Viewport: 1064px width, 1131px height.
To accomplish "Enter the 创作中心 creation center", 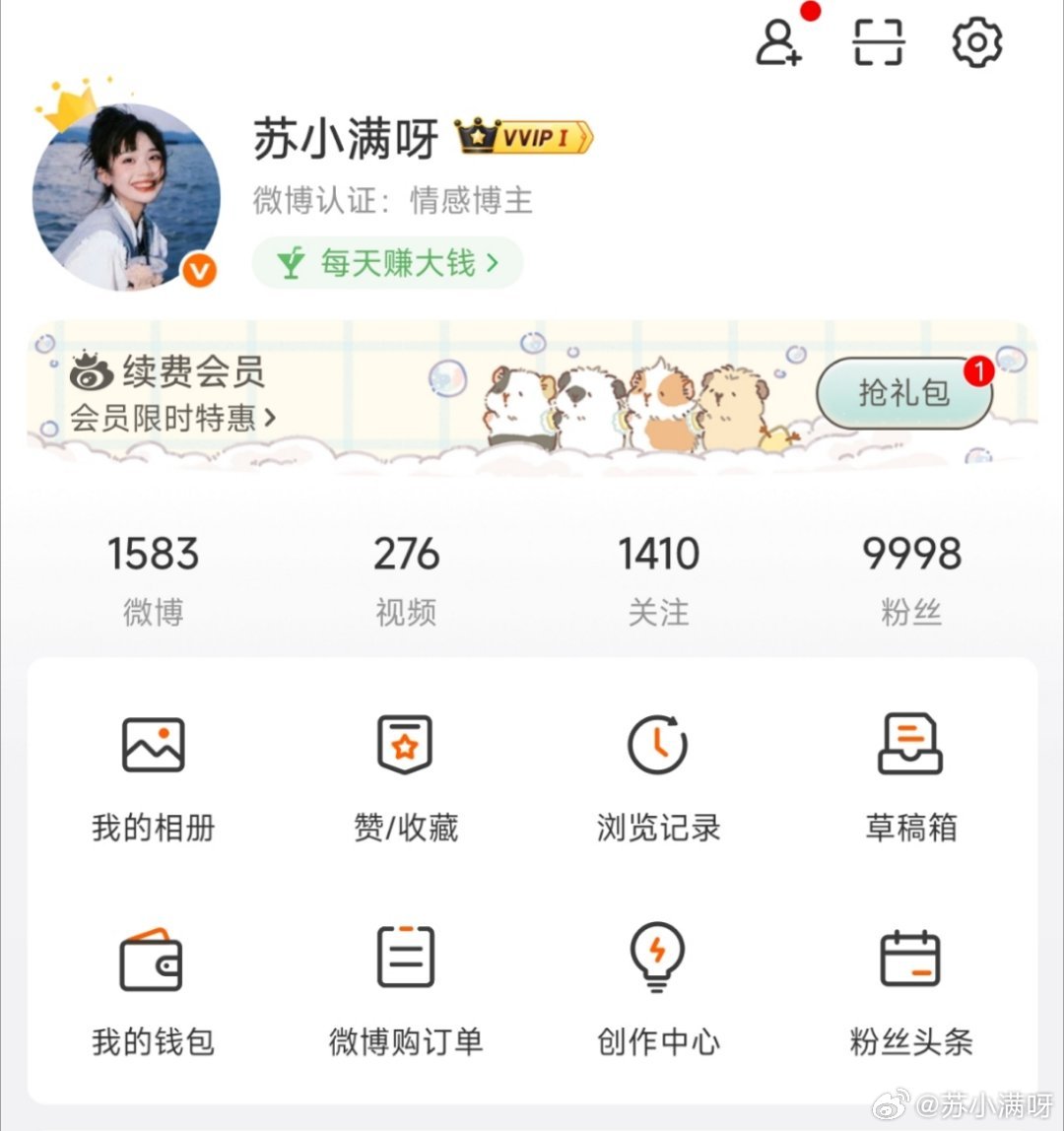I will point(658,985).
